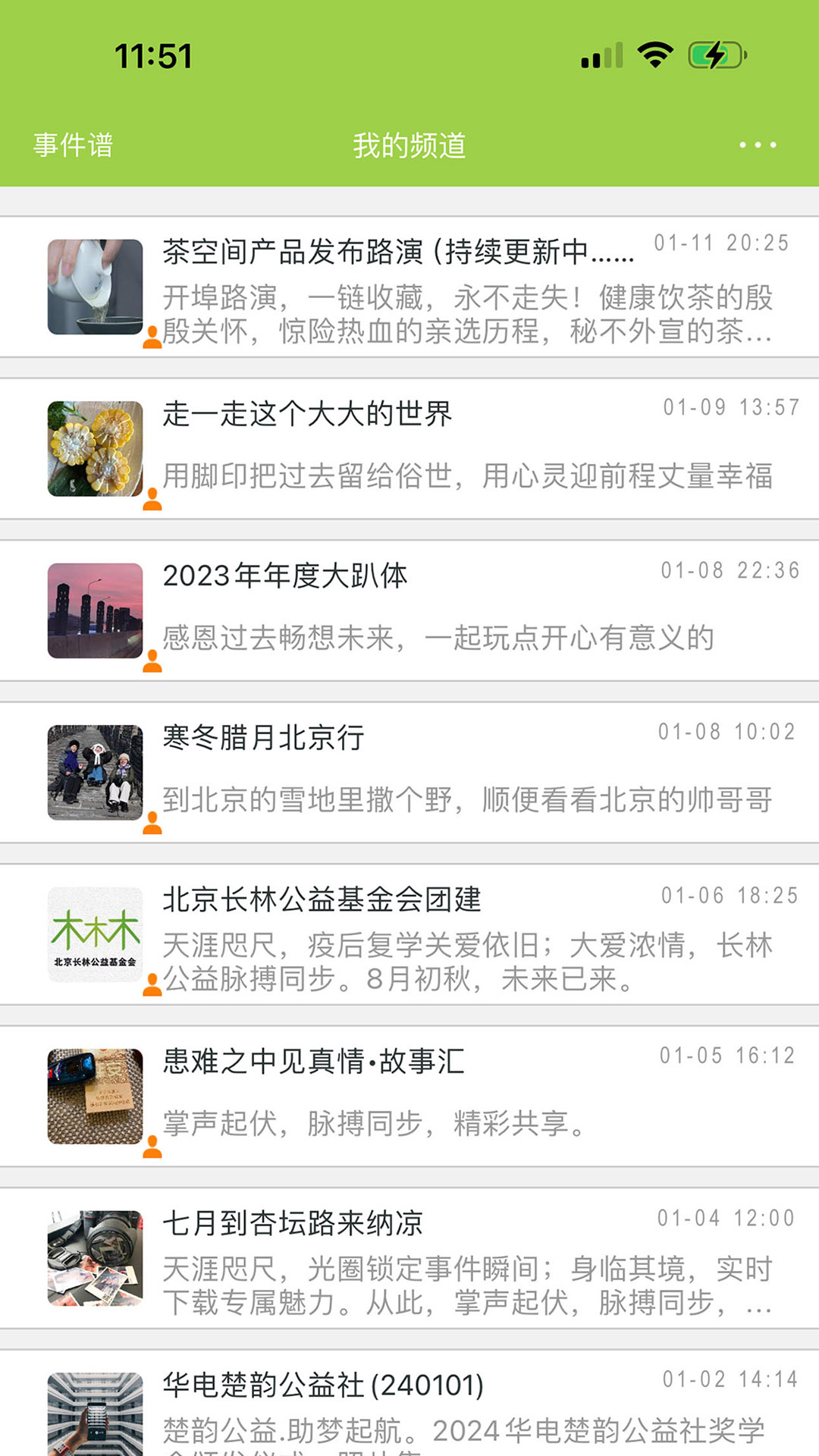This screenshot has height=1456, width=819.
Task: Tap the Wi-Fi icon in the status bar
Action: pos(654,53)
